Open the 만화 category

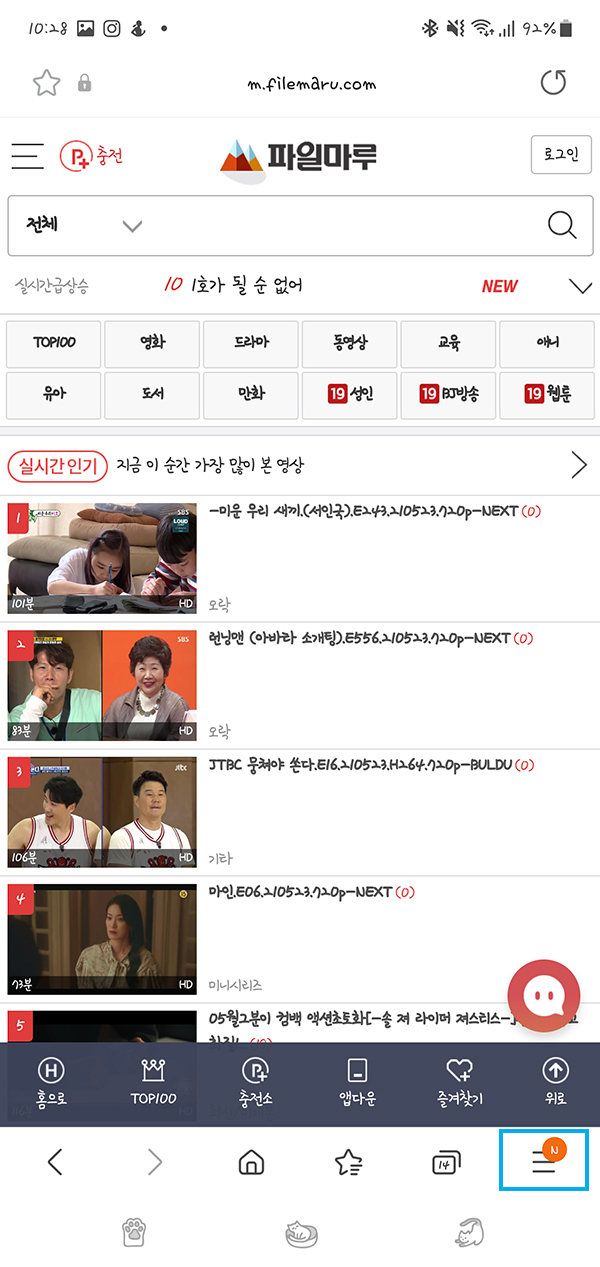(250, 395)
